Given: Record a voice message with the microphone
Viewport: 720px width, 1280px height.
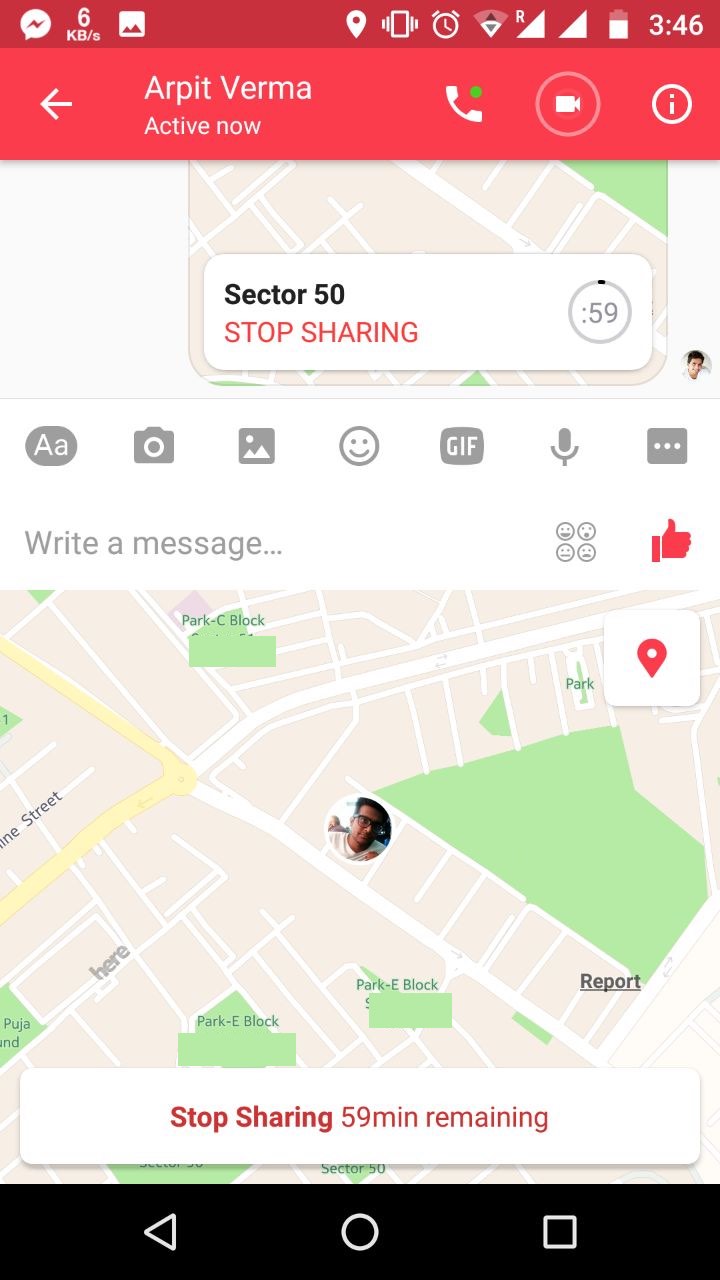Looking at the screenshot, I should 563,446.
